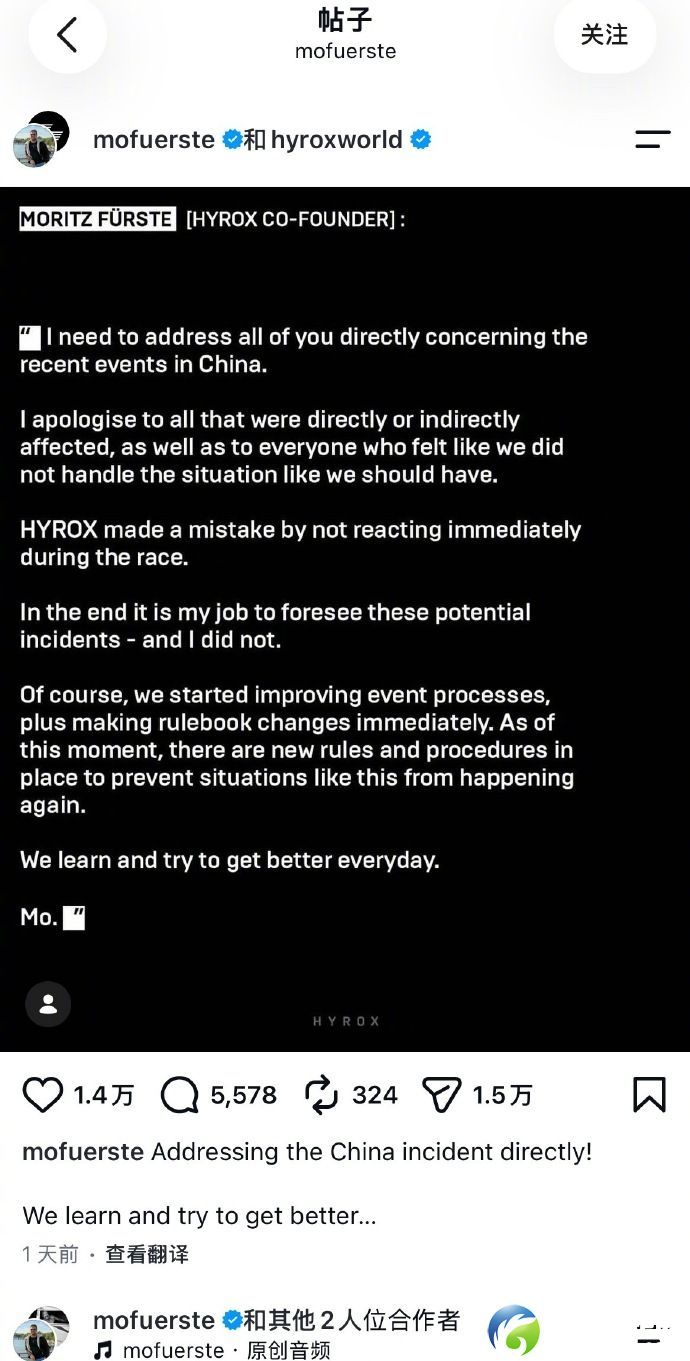Image resolution: width=690 pixels, height=1361 pixels.
Task: Like the post with the heart icon
Action: (x=43, y=1095)
